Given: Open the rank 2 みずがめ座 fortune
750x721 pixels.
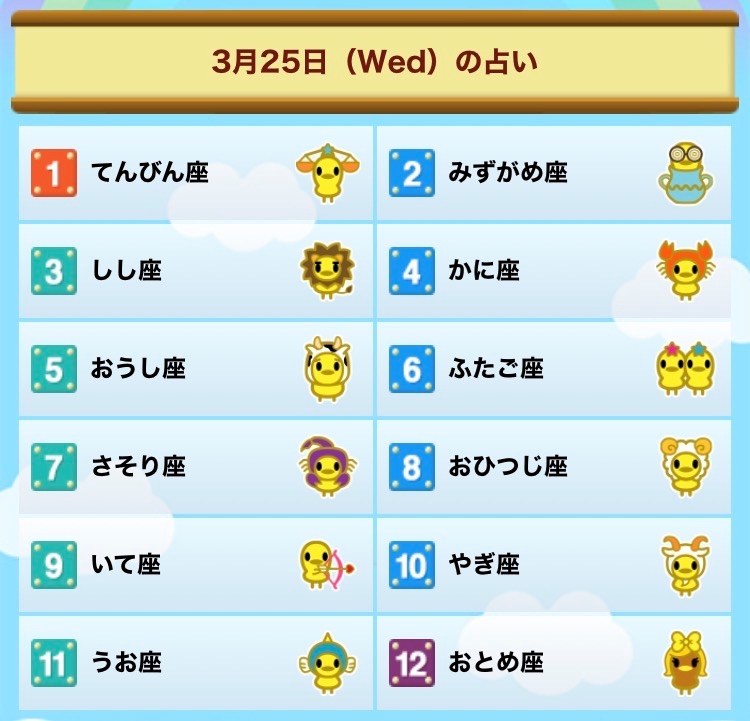Looking at the screenshot, I should (554, 173).
